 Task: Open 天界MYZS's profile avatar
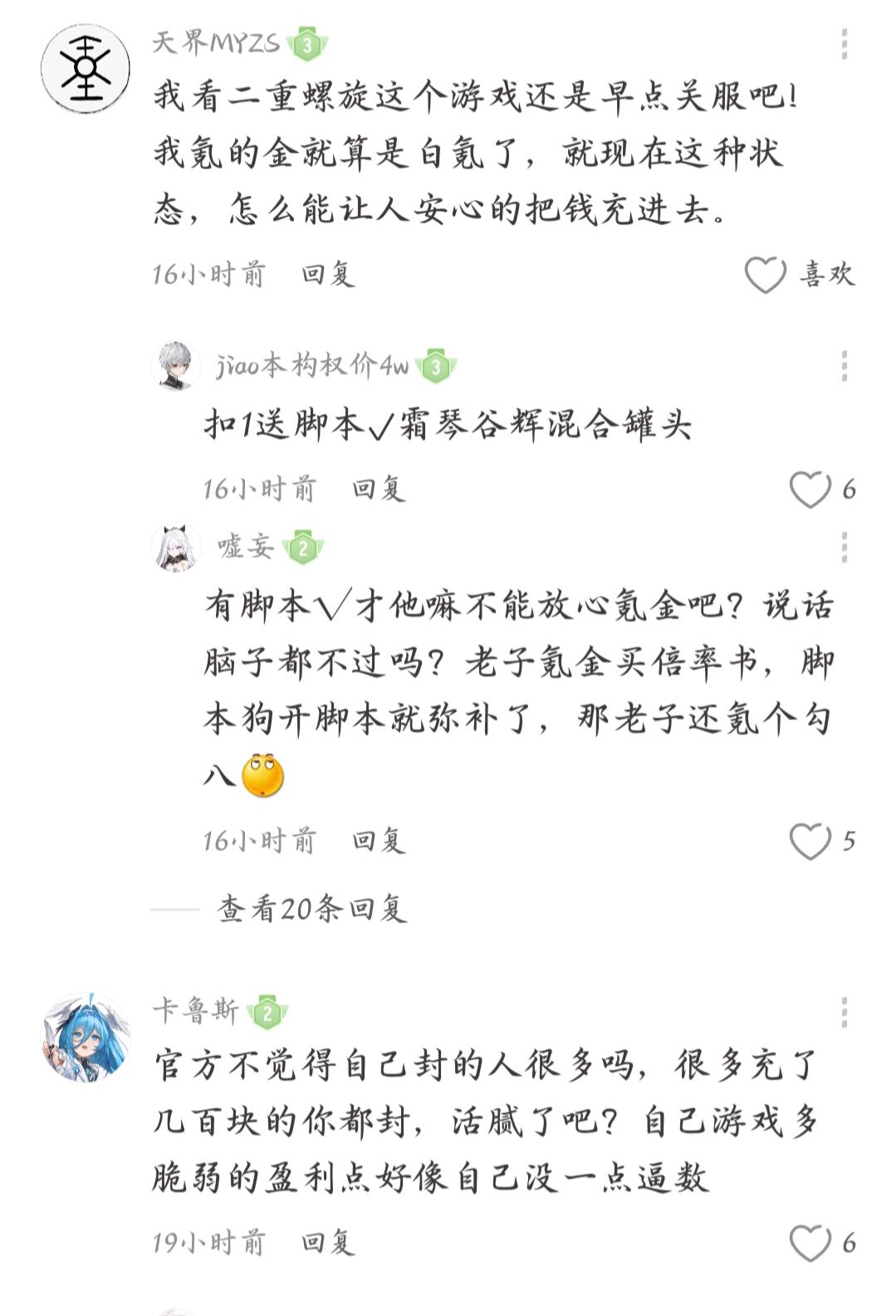click(86, 70)
